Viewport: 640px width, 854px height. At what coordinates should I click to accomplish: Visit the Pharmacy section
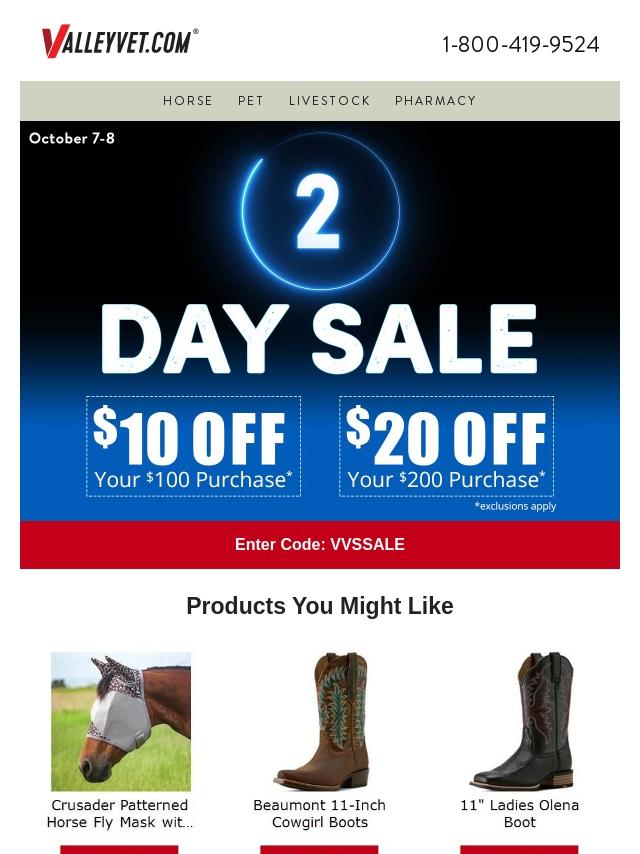(x=436, y=101)
